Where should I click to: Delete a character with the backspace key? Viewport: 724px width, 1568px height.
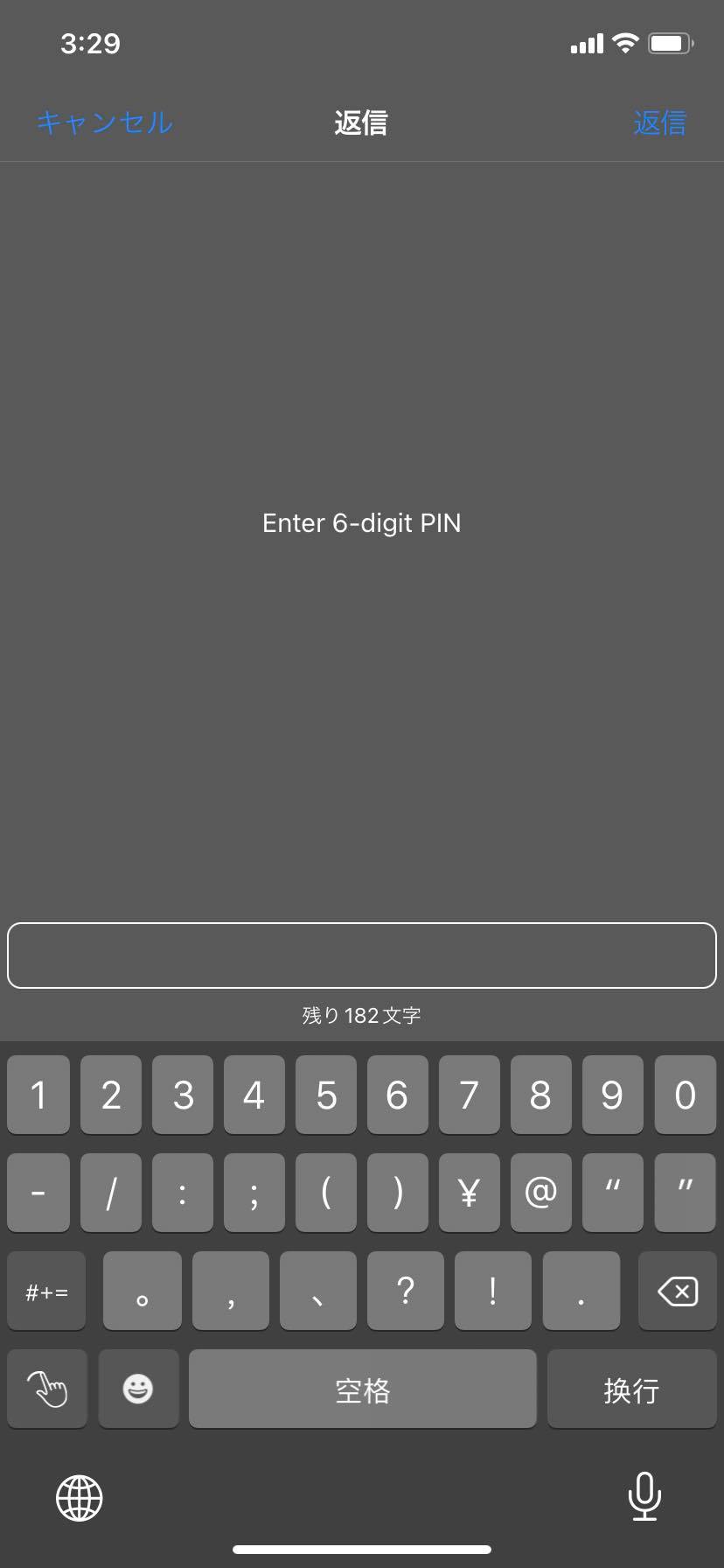coord(677,1291)
